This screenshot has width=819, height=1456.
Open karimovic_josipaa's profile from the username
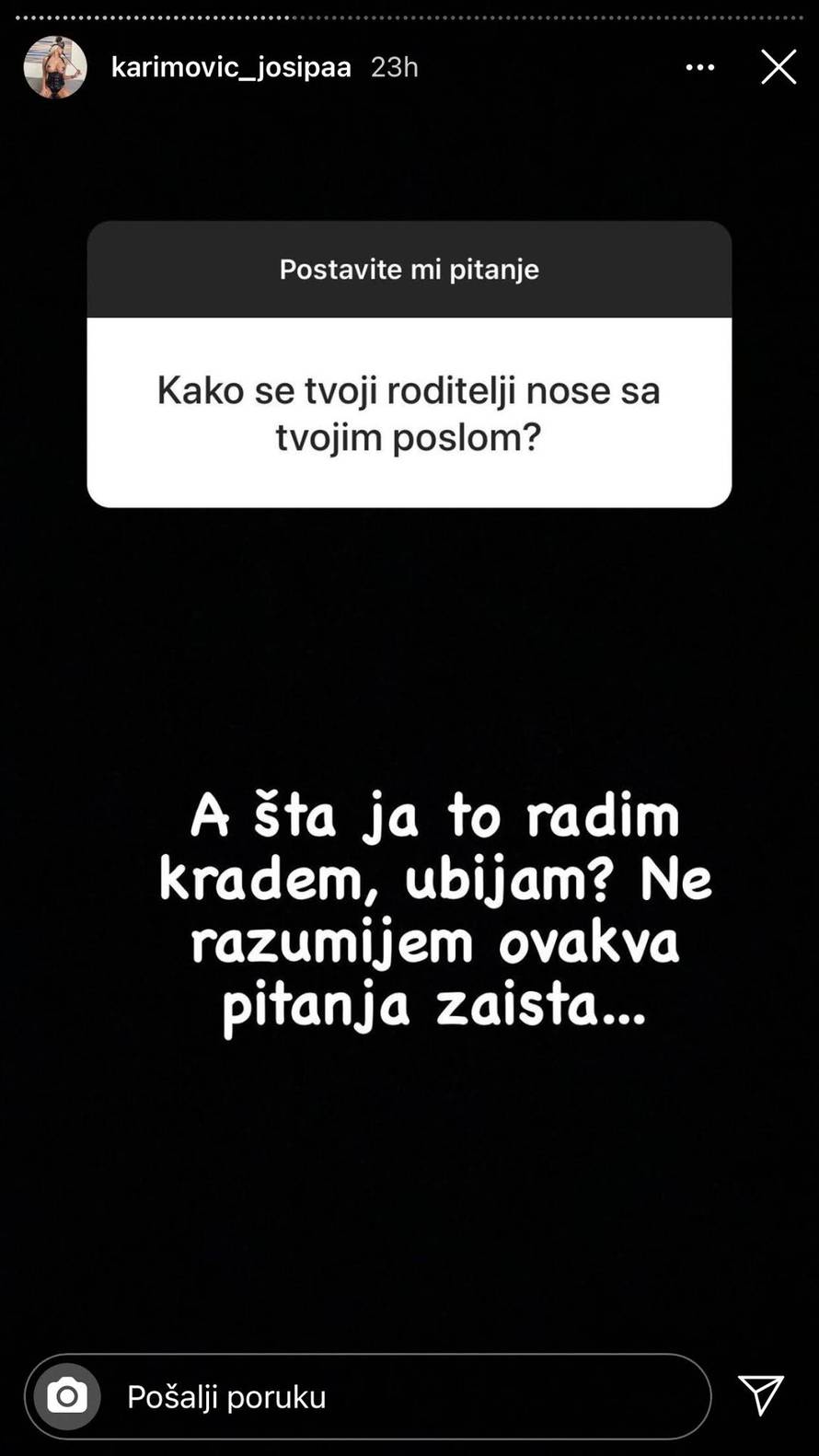pyautogui.click(x=230, y=66)
